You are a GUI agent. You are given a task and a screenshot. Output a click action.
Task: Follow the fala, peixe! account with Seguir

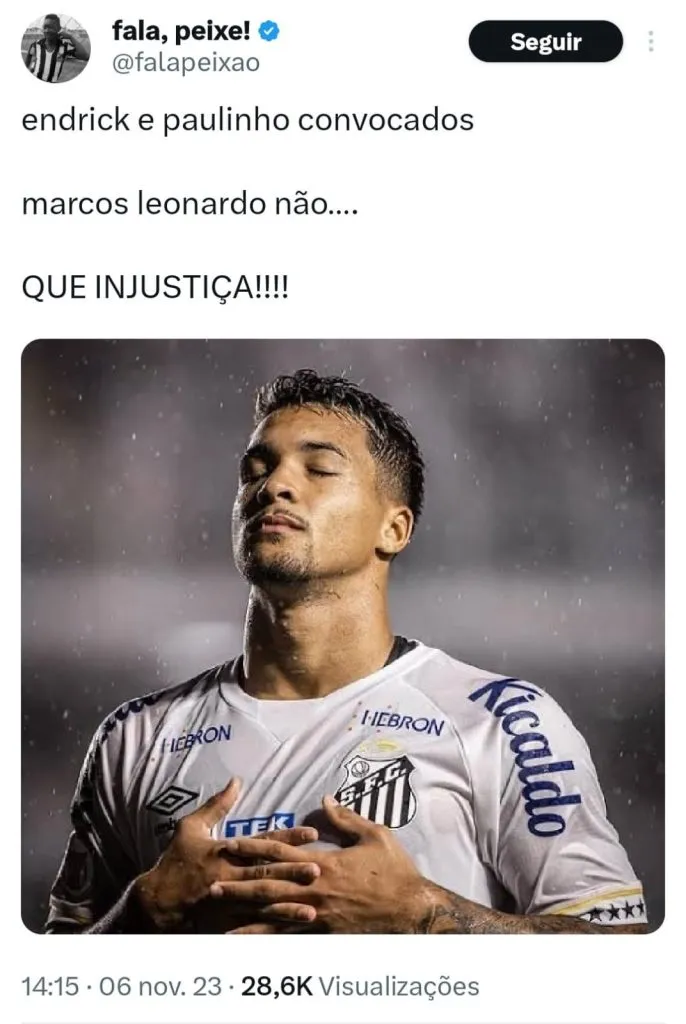(545, 42)
